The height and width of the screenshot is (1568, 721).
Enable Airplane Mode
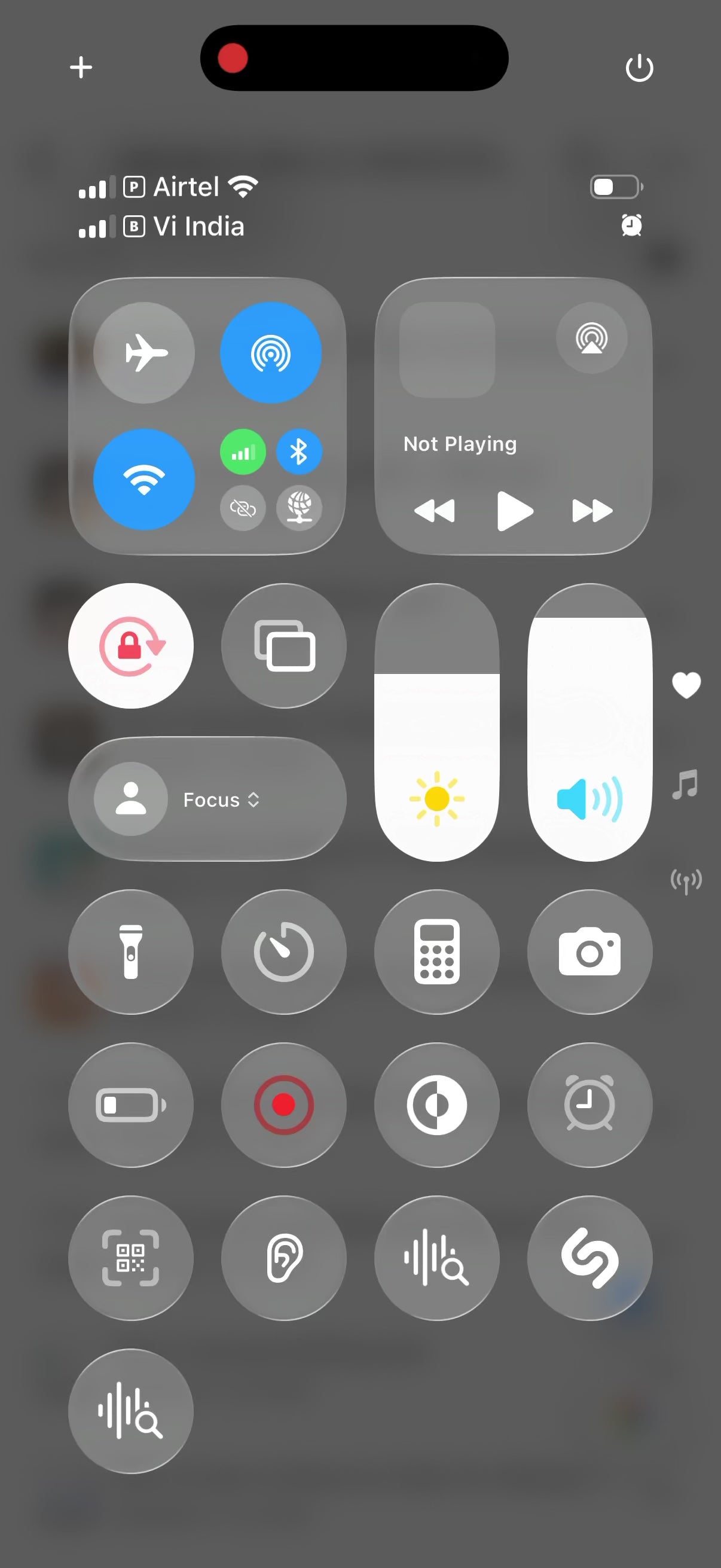click(x=144, y=352)
